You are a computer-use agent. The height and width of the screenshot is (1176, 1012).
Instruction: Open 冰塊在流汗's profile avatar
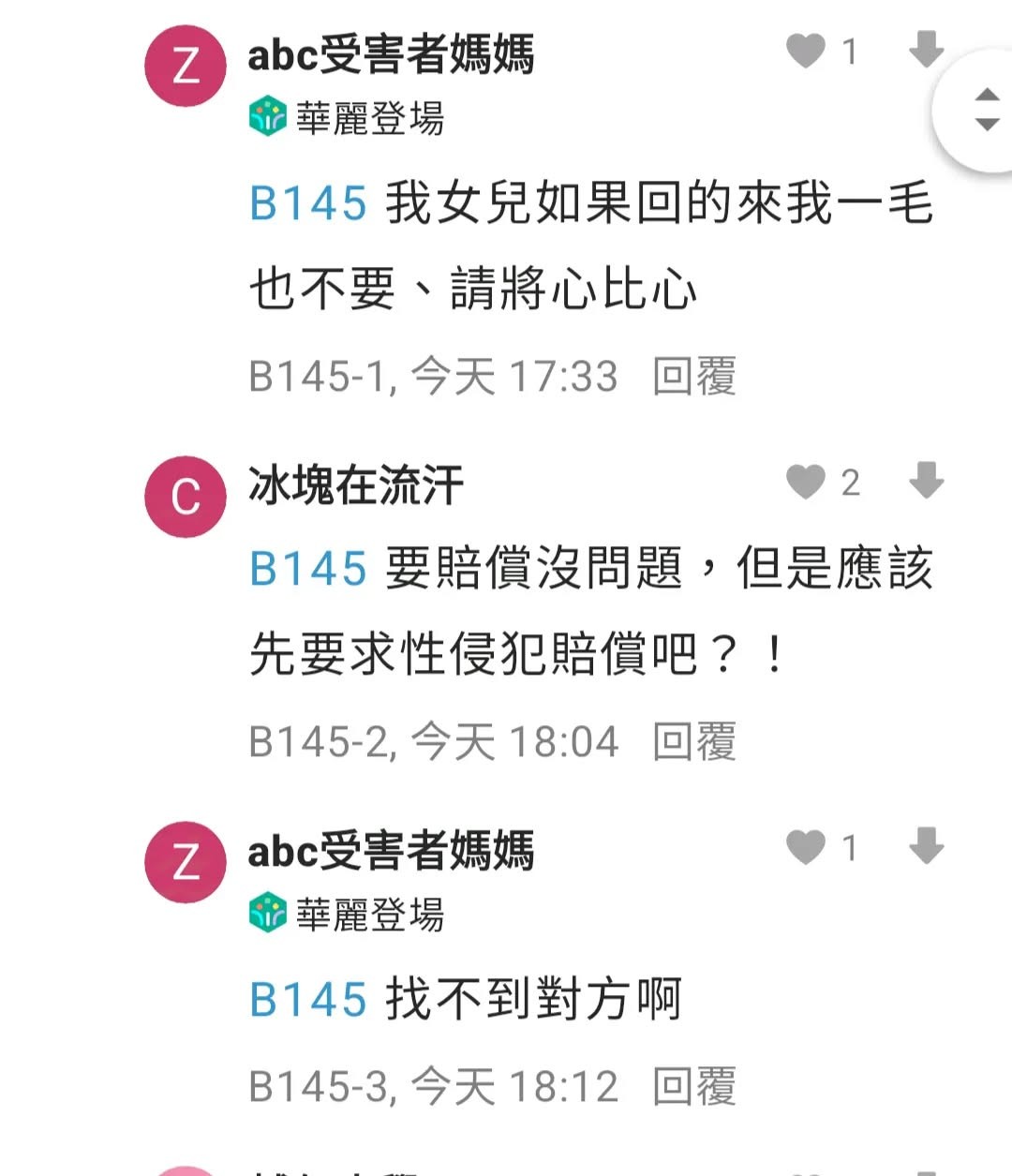[x=186, y=497]
